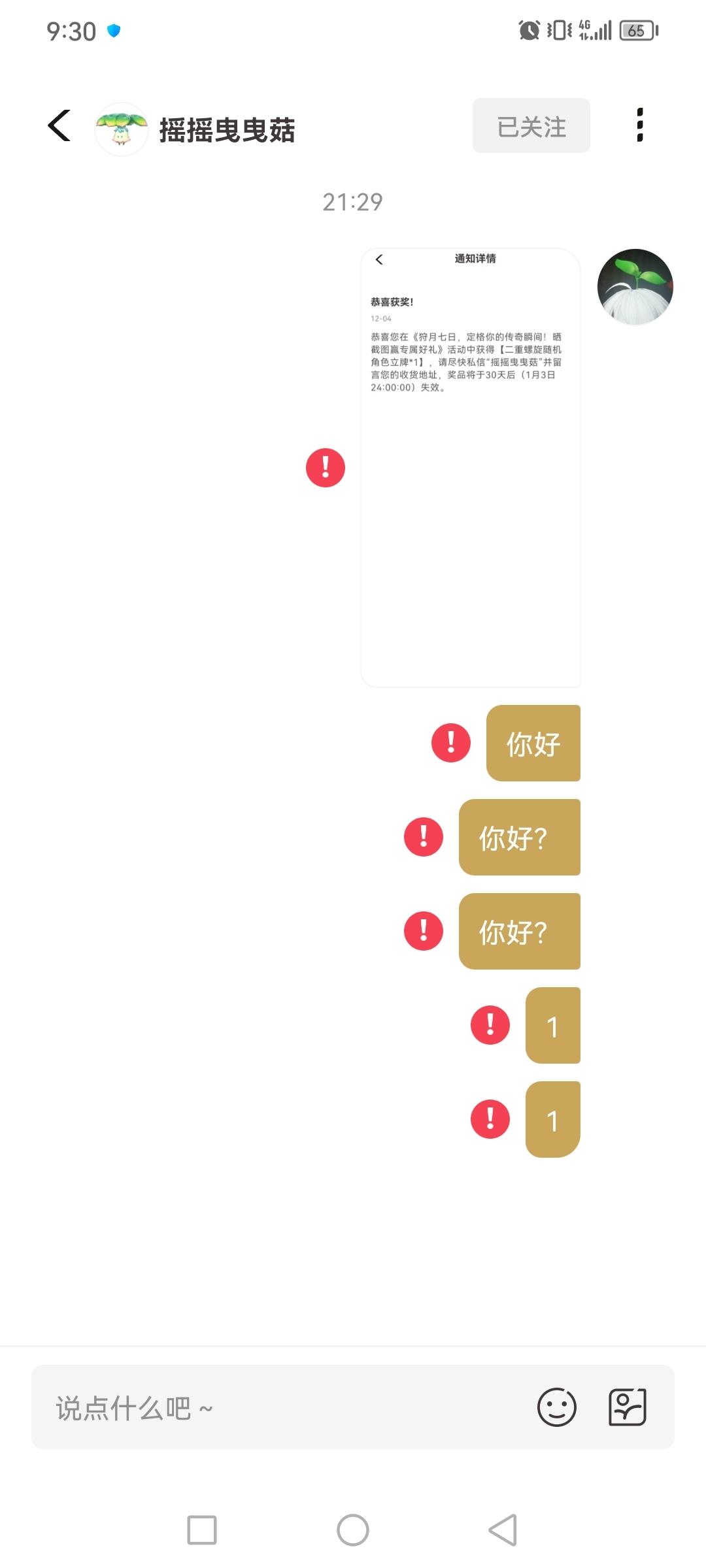Retry sending the 你好 message

click(x=451, y=743)
